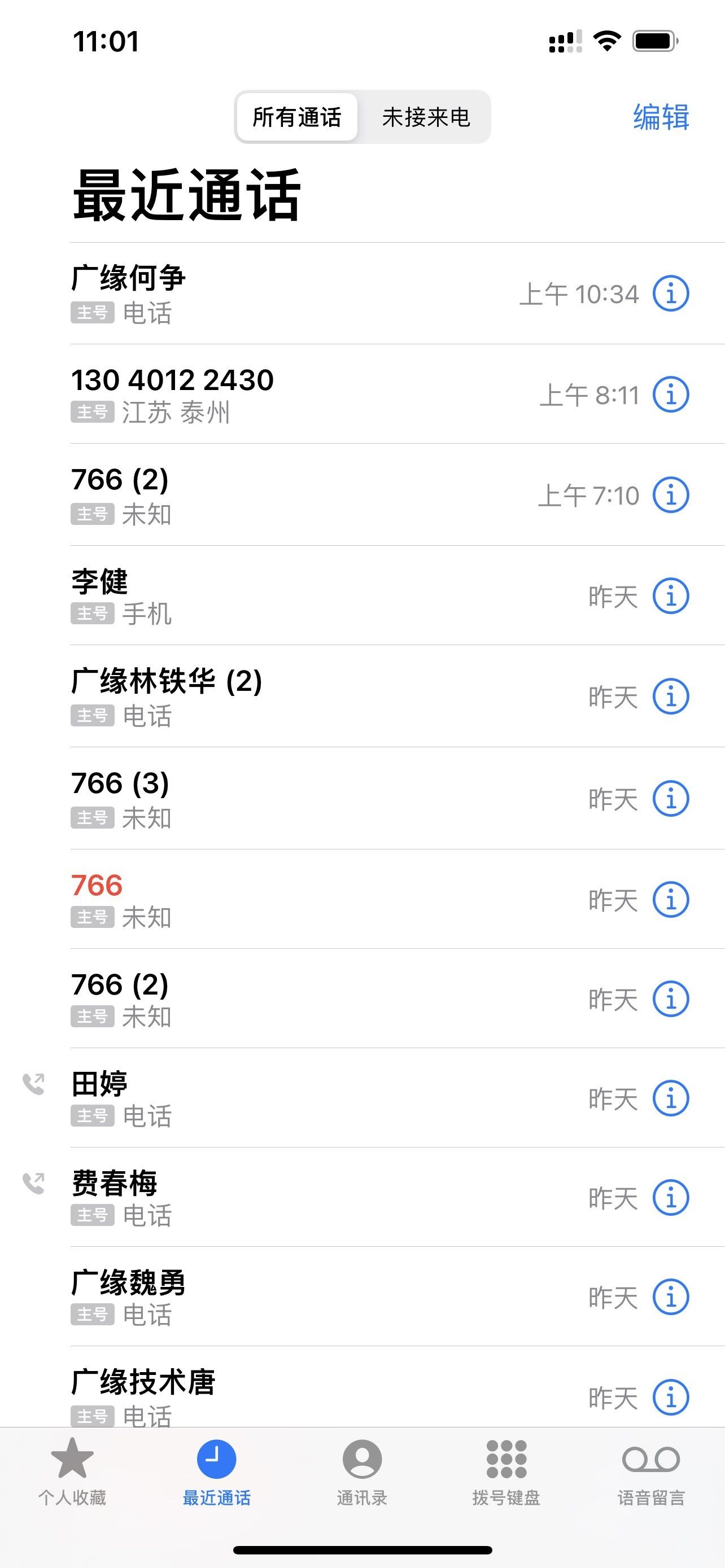View info for 上午 7:10 call from 766
The width and height of the screenshot is (725, 1568).
[671, 495]
